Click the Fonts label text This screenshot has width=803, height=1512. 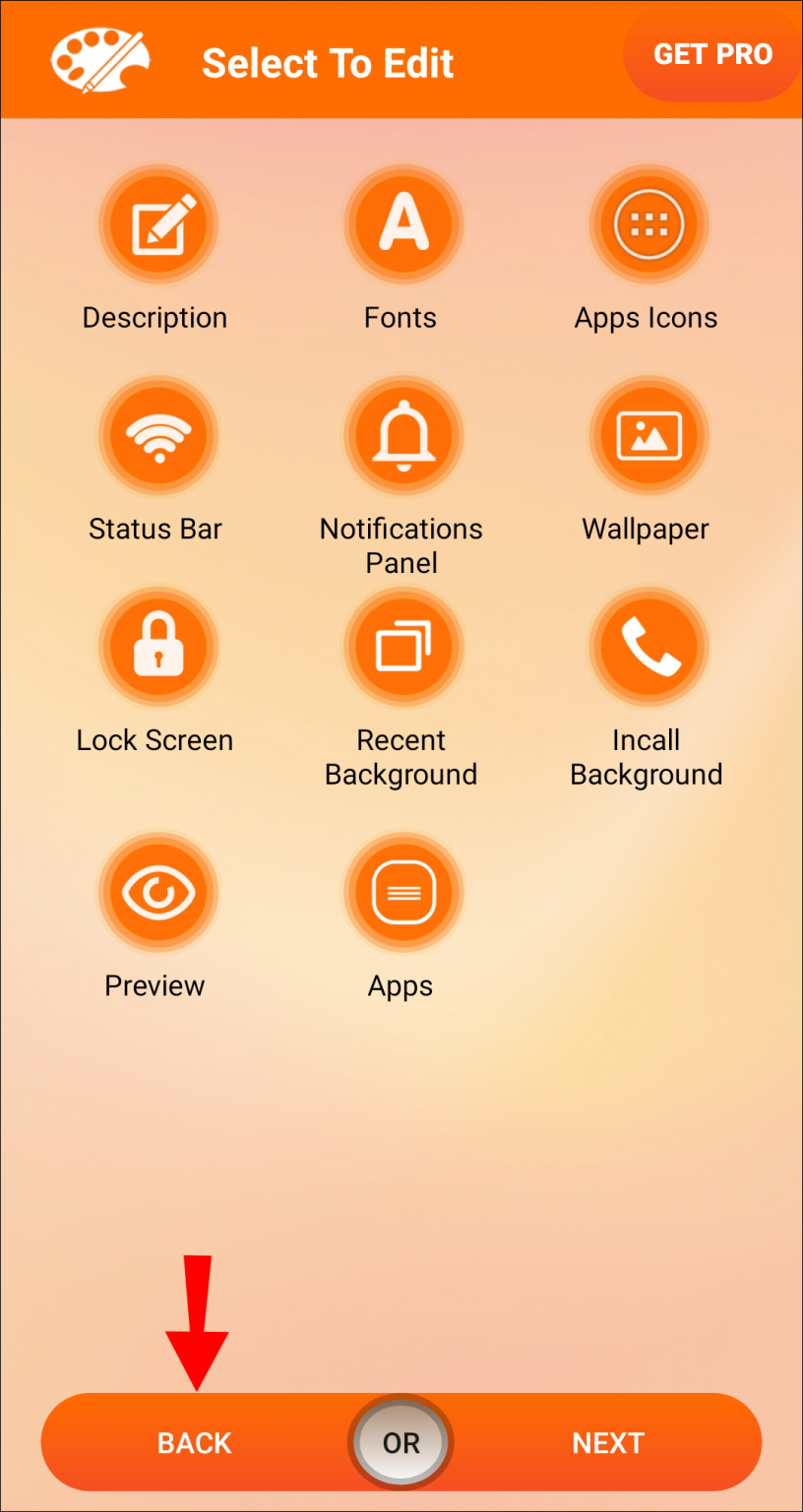[x=401, y=317]
